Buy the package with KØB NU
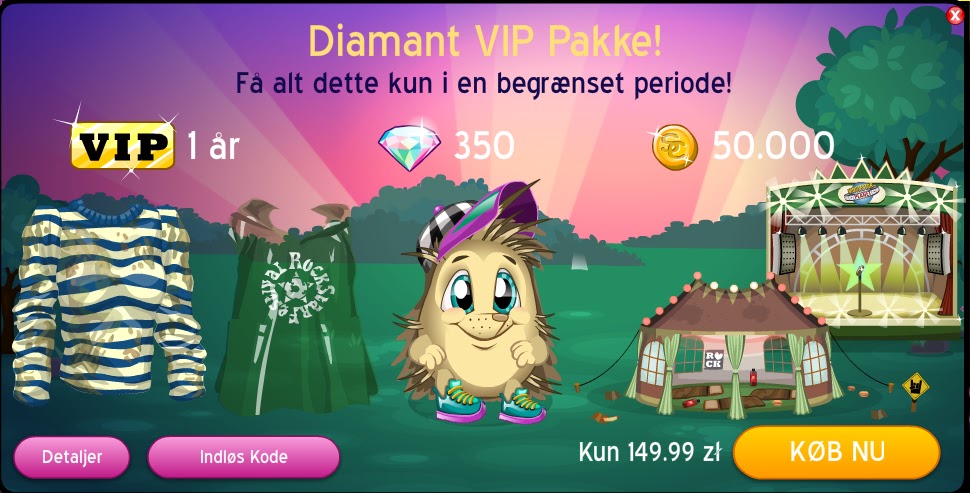Viewport: 970px width, 493px height. [836, 452]
